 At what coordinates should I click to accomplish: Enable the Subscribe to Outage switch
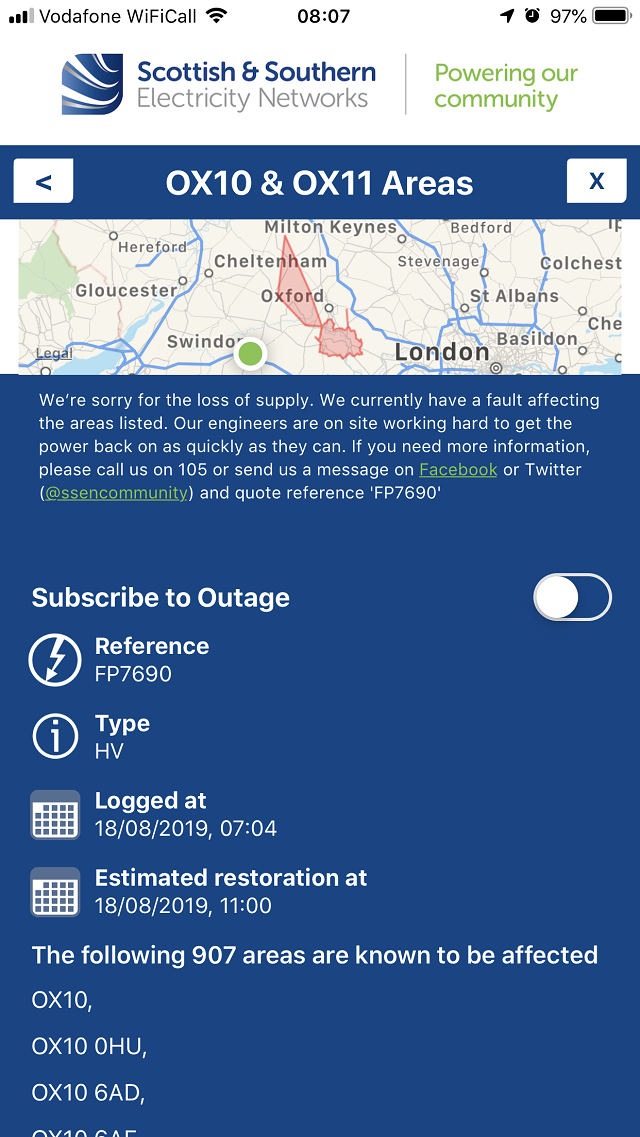[x=572, y=597]
